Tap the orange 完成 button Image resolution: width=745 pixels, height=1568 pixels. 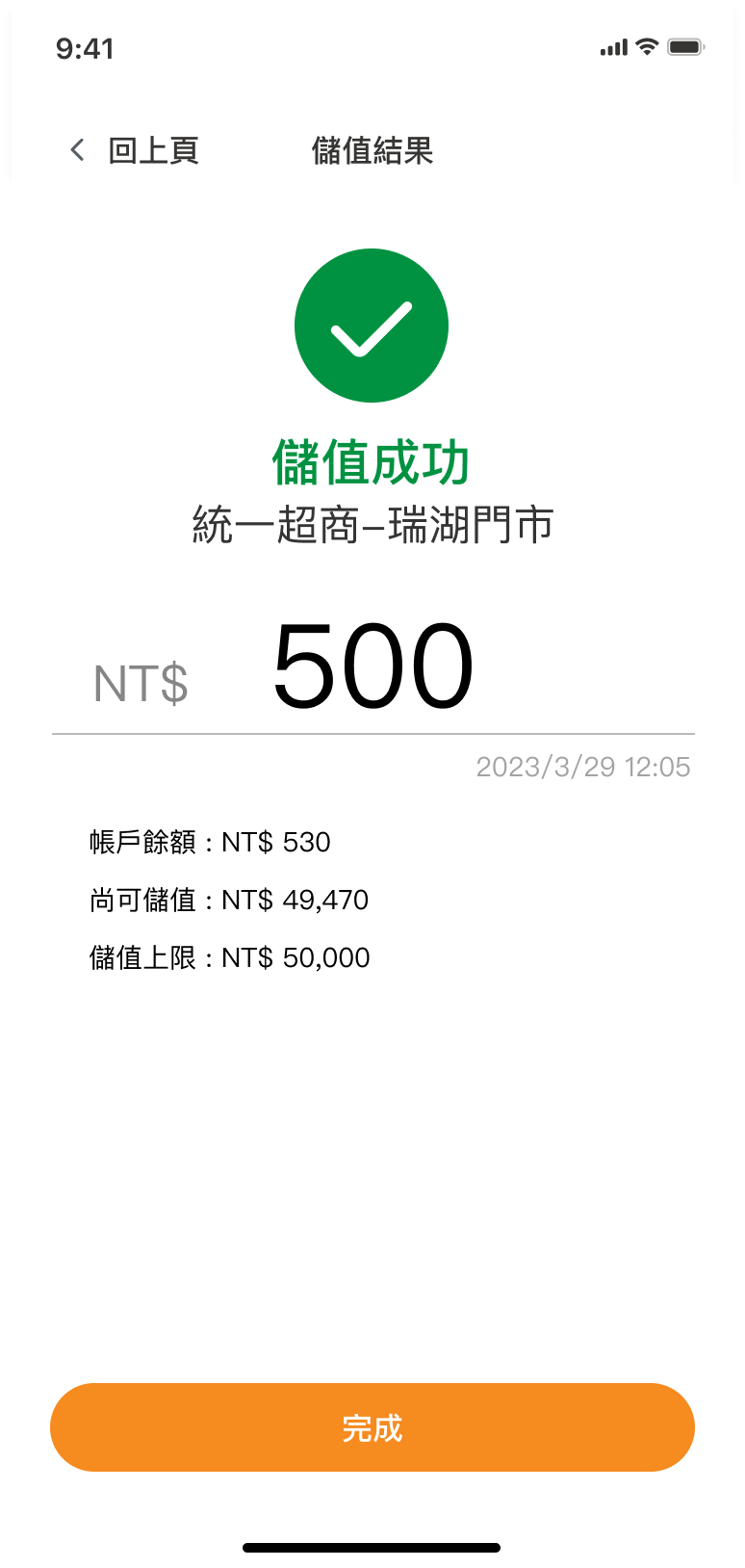(372, 1426)
